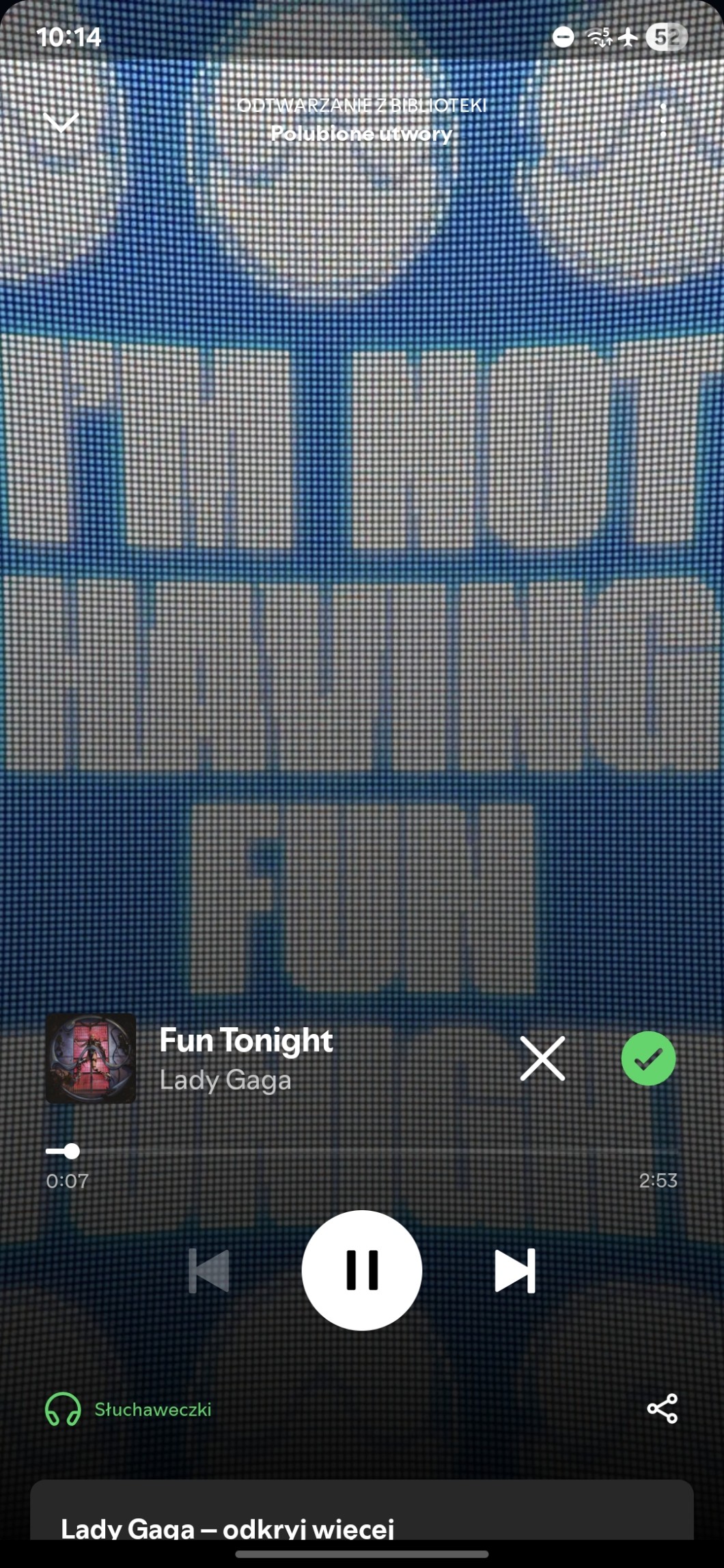724x1568 pixels.
Task: Open the Fun Tonight album cover
Action: click(x=91, y=1058)
